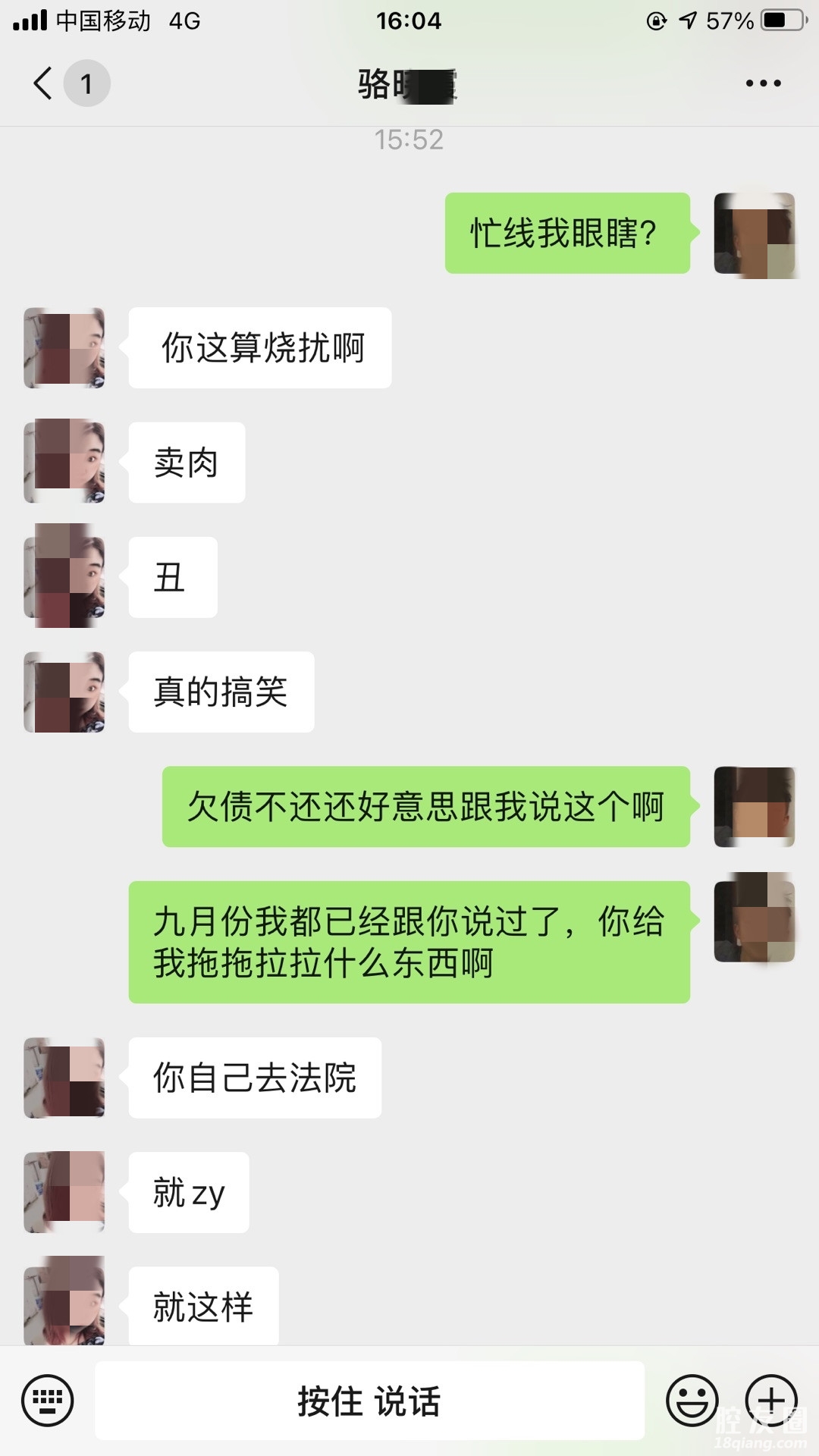This screenshot has height=1456, width=819.
Task: Hold the 按住 说话 voice button
Action: click(x=369, y=1401)
